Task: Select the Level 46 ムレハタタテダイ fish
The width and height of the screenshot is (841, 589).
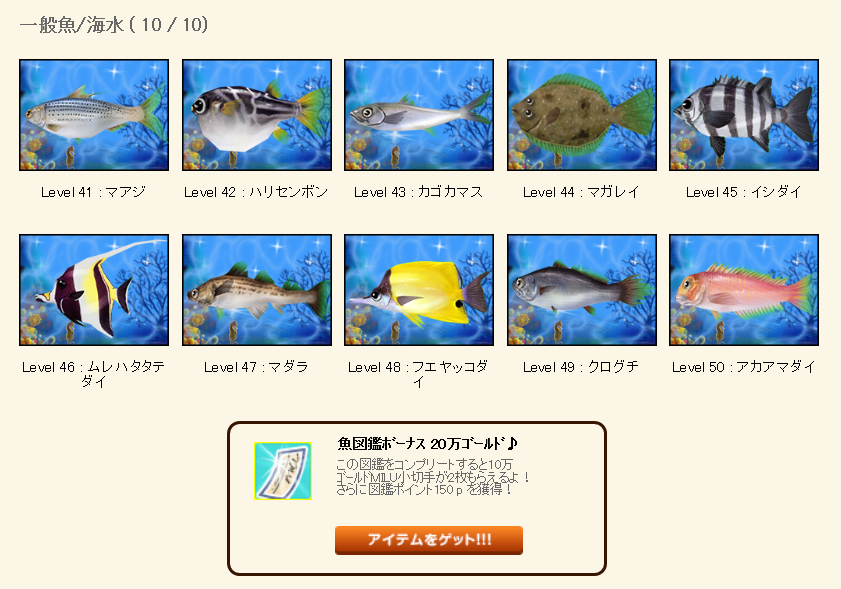Action: (x=94, y=290)
